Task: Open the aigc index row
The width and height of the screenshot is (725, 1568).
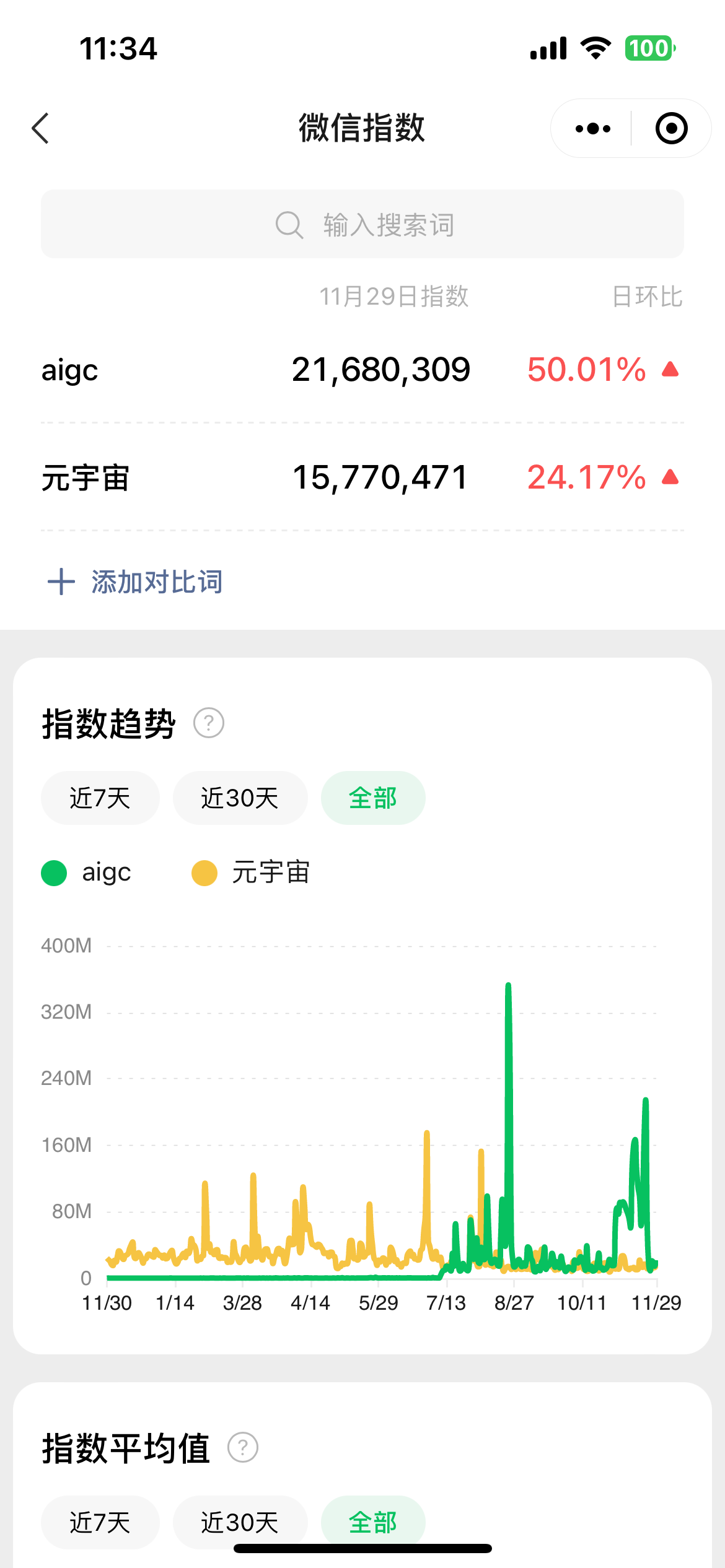Action: 362,370
